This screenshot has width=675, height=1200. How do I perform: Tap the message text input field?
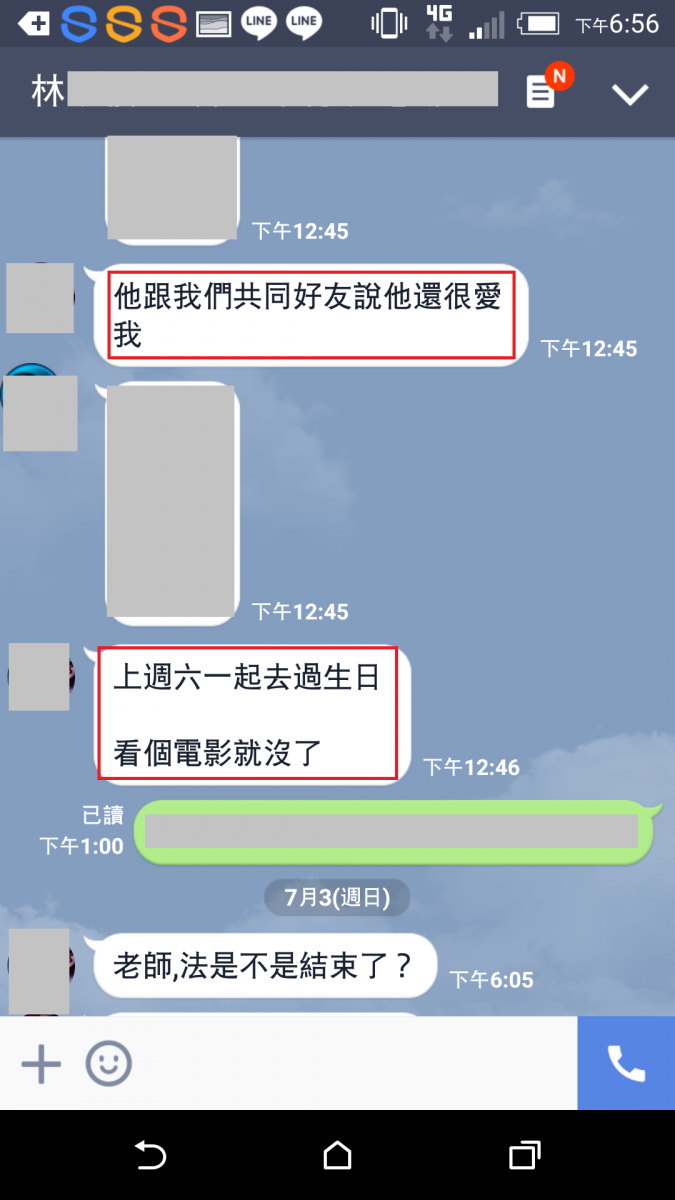coord(350,1064)
